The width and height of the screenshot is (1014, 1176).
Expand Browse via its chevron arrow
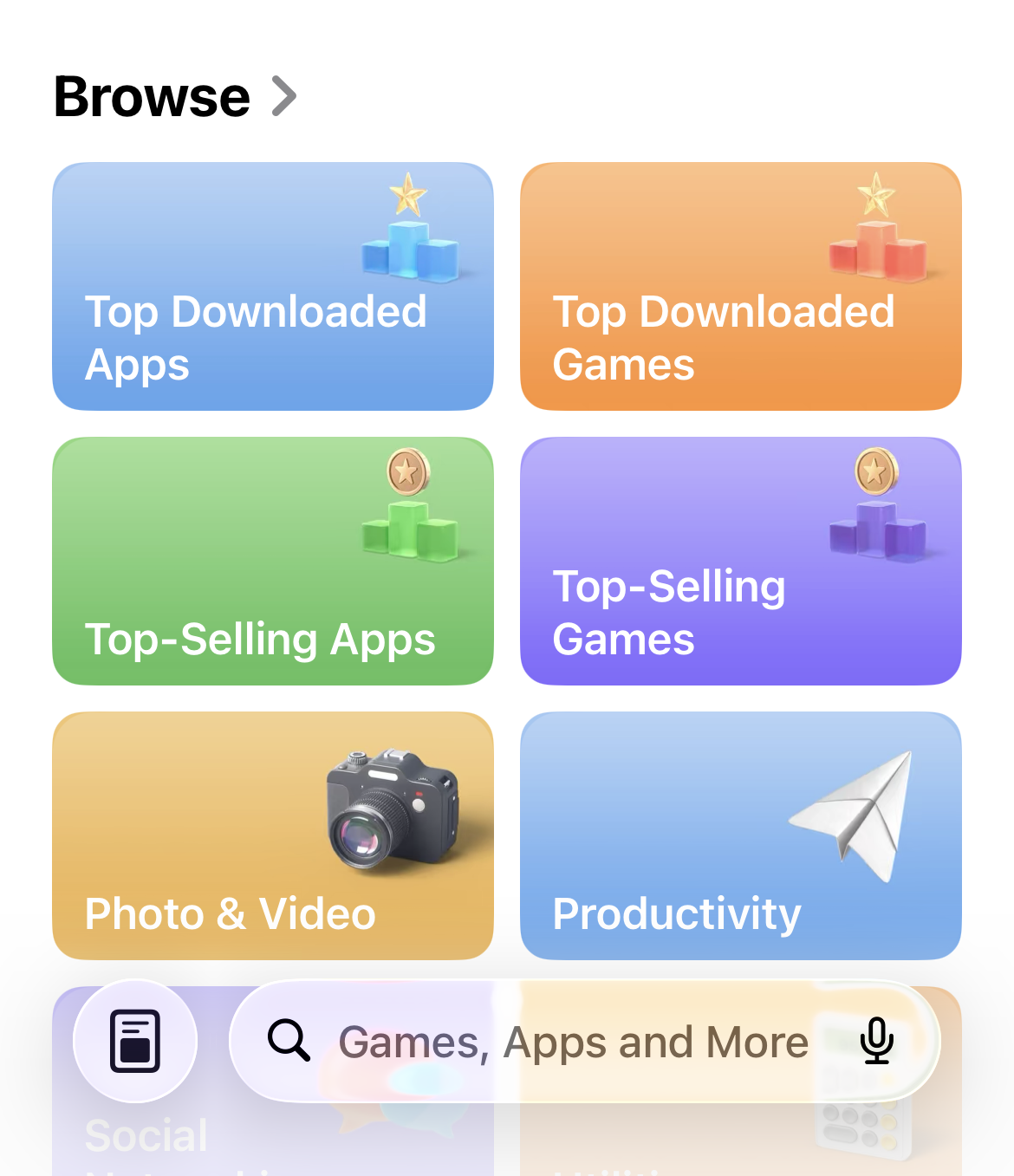pyautogui.click(x=283, y=97)
